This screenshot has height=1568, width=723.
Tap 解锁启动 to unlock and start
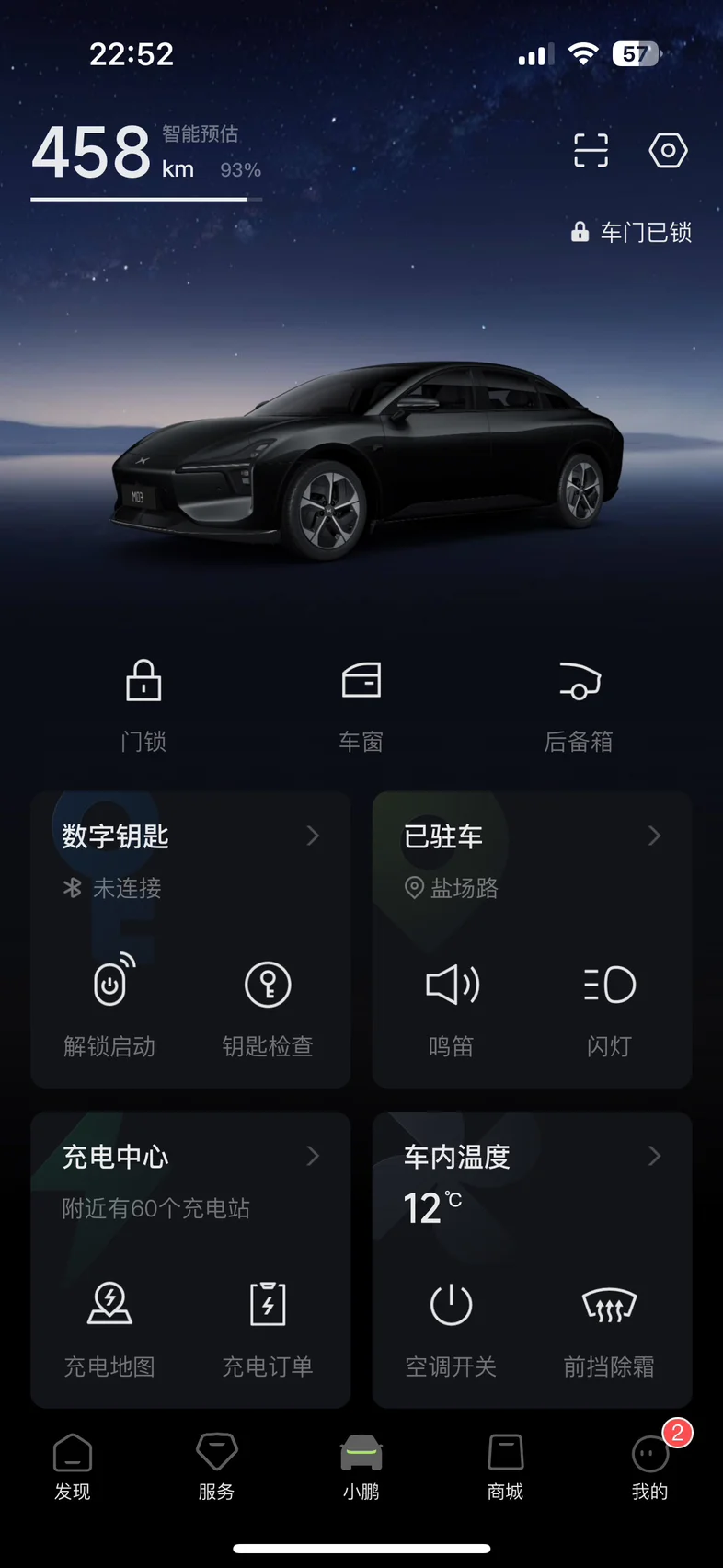point(110,1005)
